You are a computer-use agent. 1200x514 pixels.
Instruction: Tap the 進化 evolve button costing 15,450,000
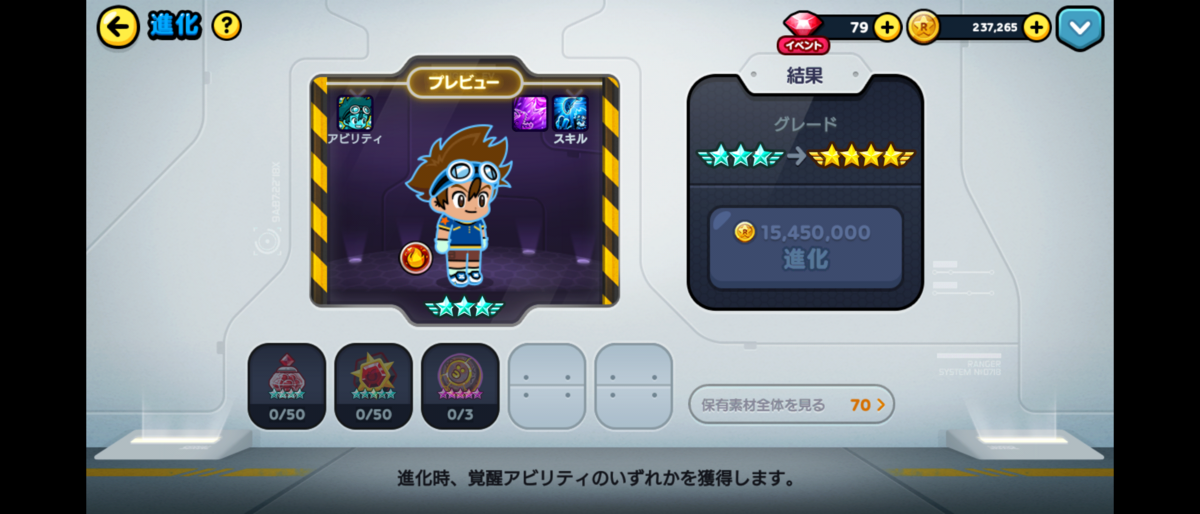(805, 247)
